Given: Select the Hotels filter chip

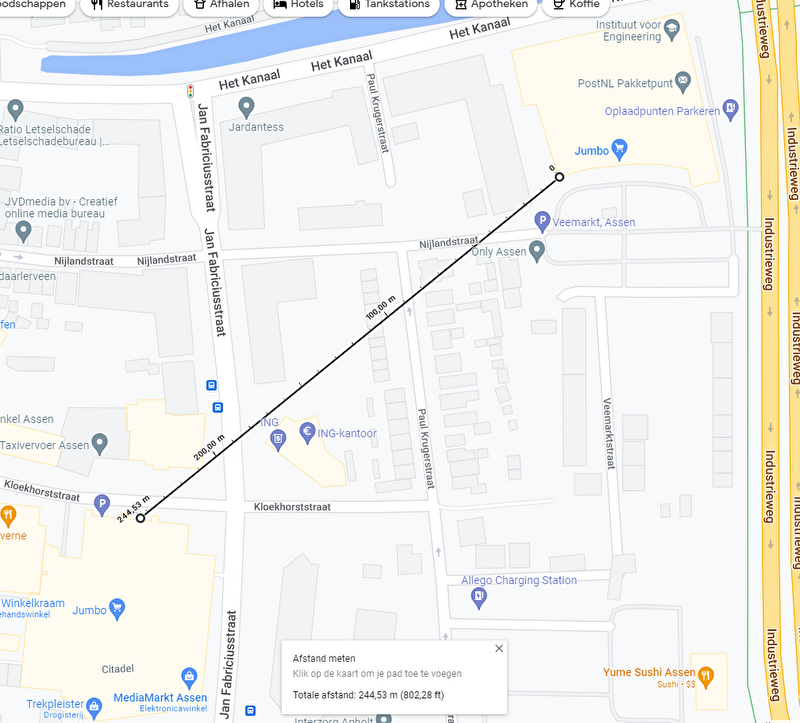Looking at the screenshot, I should (x=298, y=5).
